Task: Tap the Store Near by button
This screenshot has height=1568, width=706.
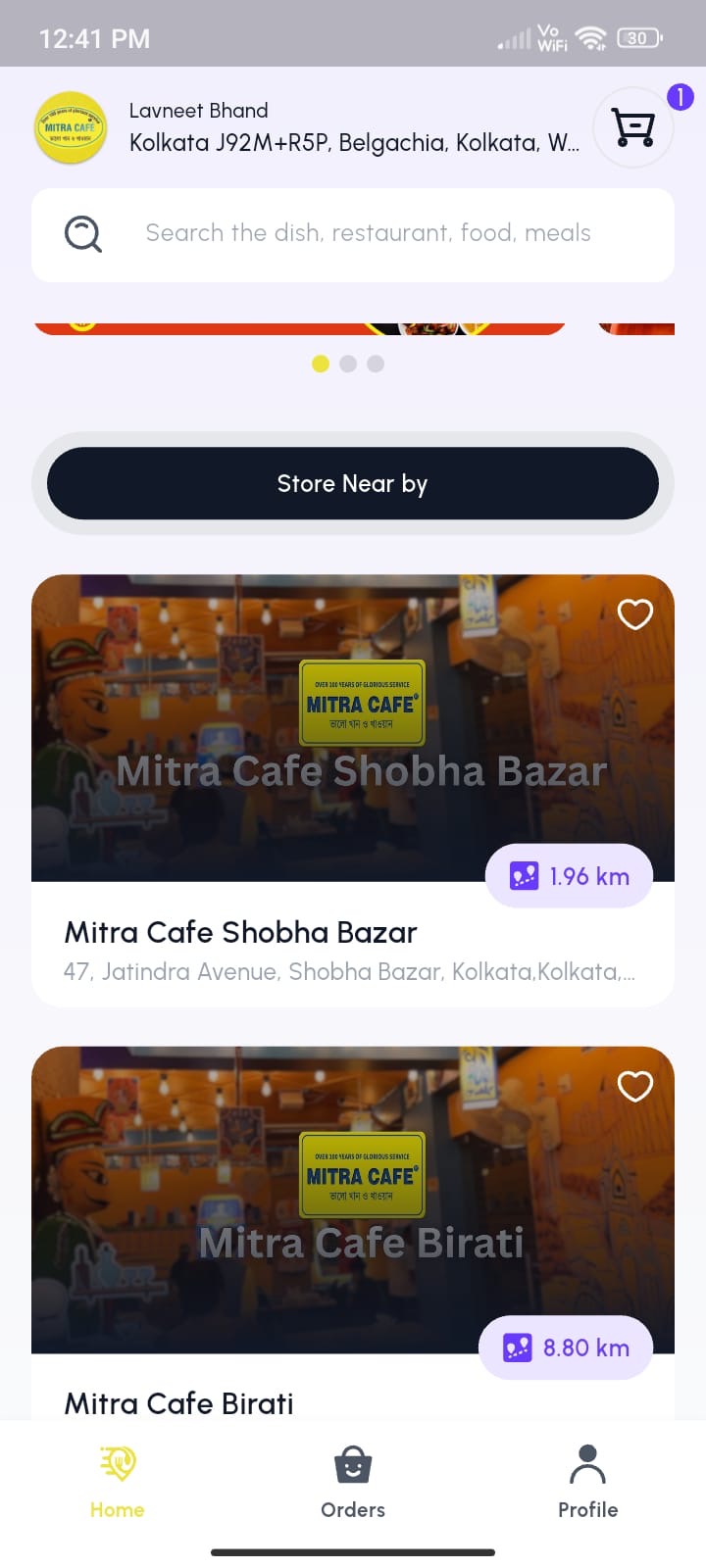Action: point(353,483)
